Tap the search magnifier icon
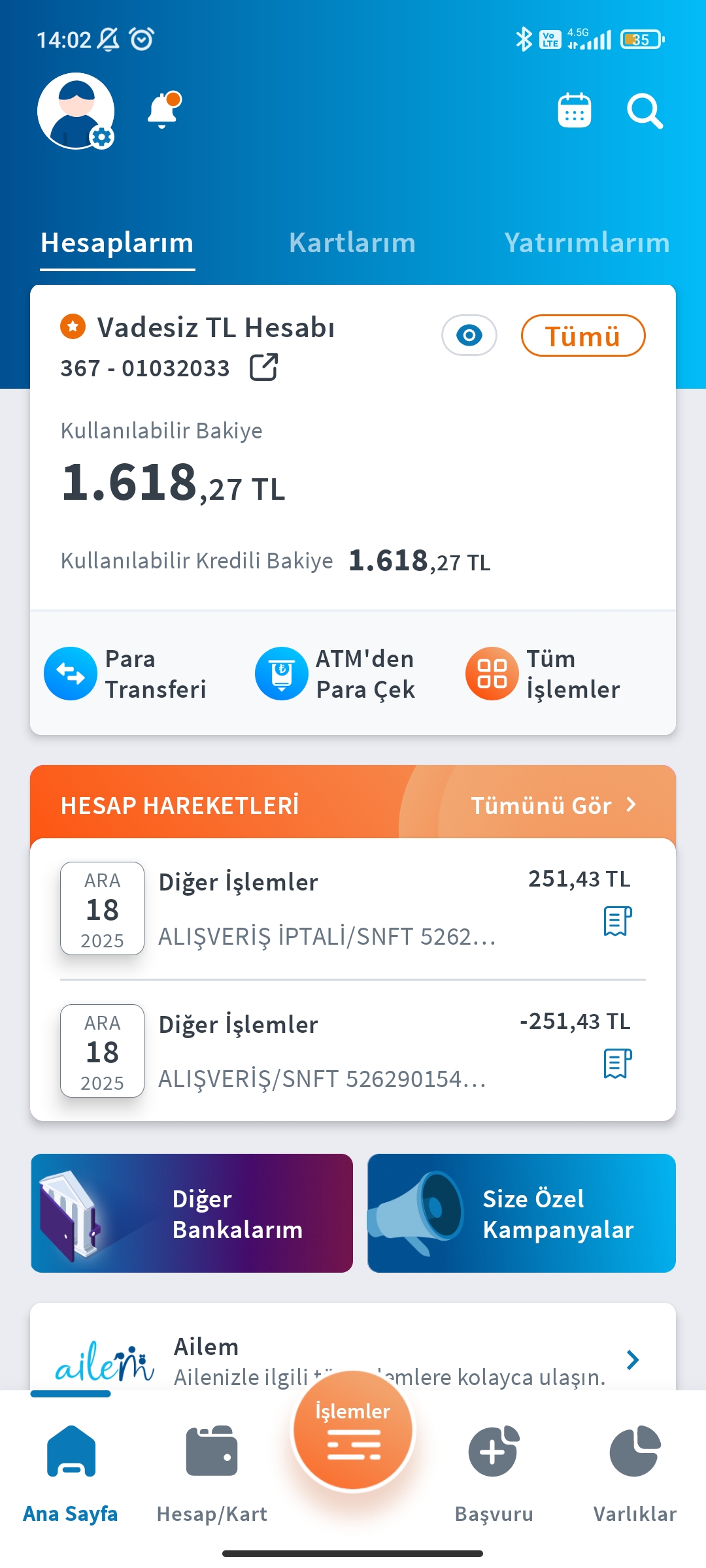706x1568 pixels. pyautogui.click(x=645, y=111)
